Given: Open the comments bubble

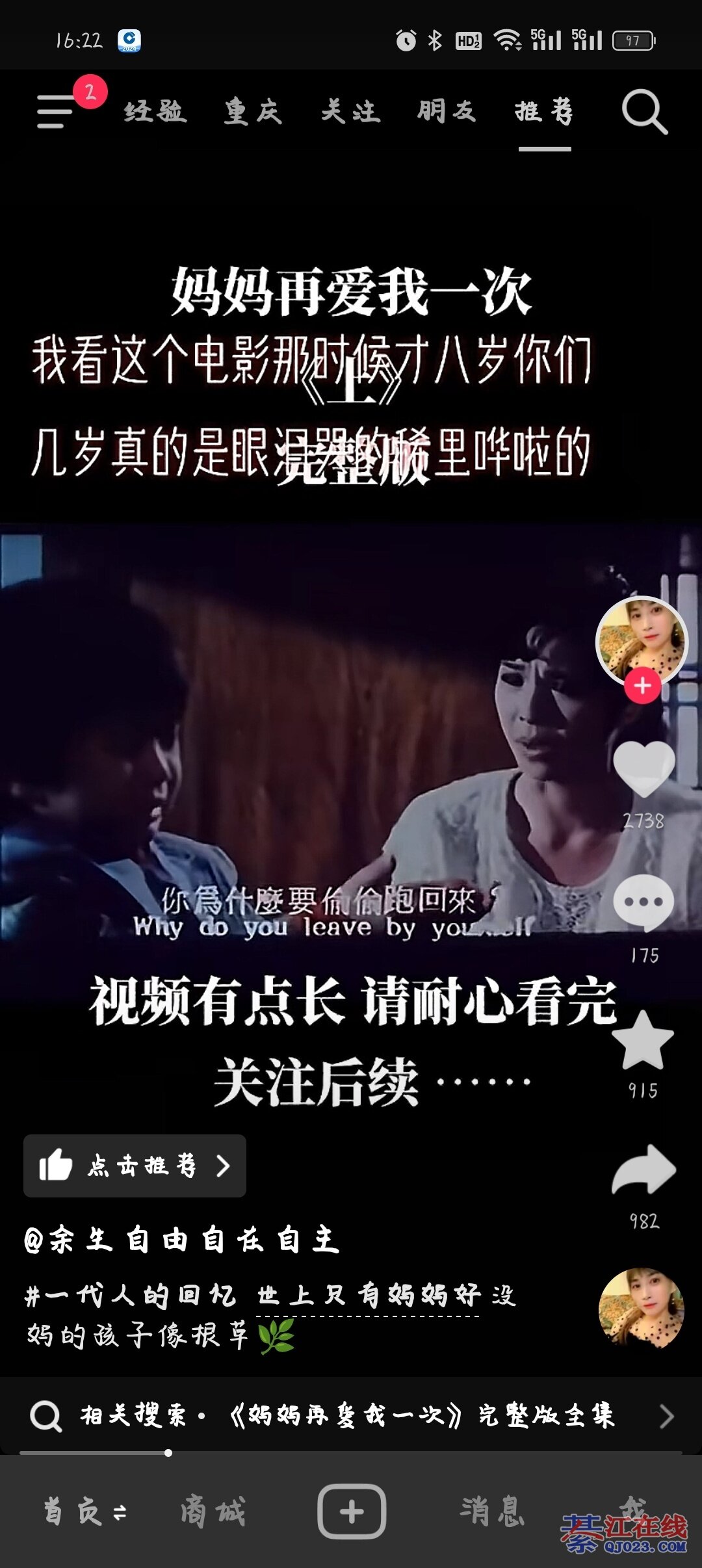Looking at the screenshot, I should 643,903.
